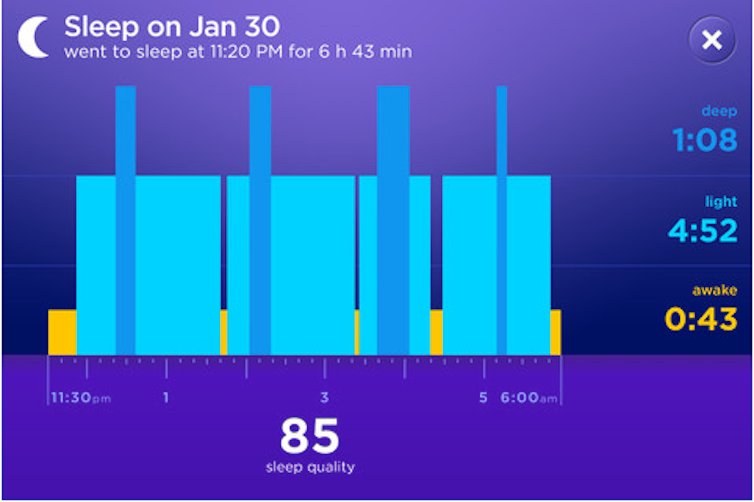Close the Sleep on Jan 30 view
This screenshot has width=754, height=502.
[712, 41]
